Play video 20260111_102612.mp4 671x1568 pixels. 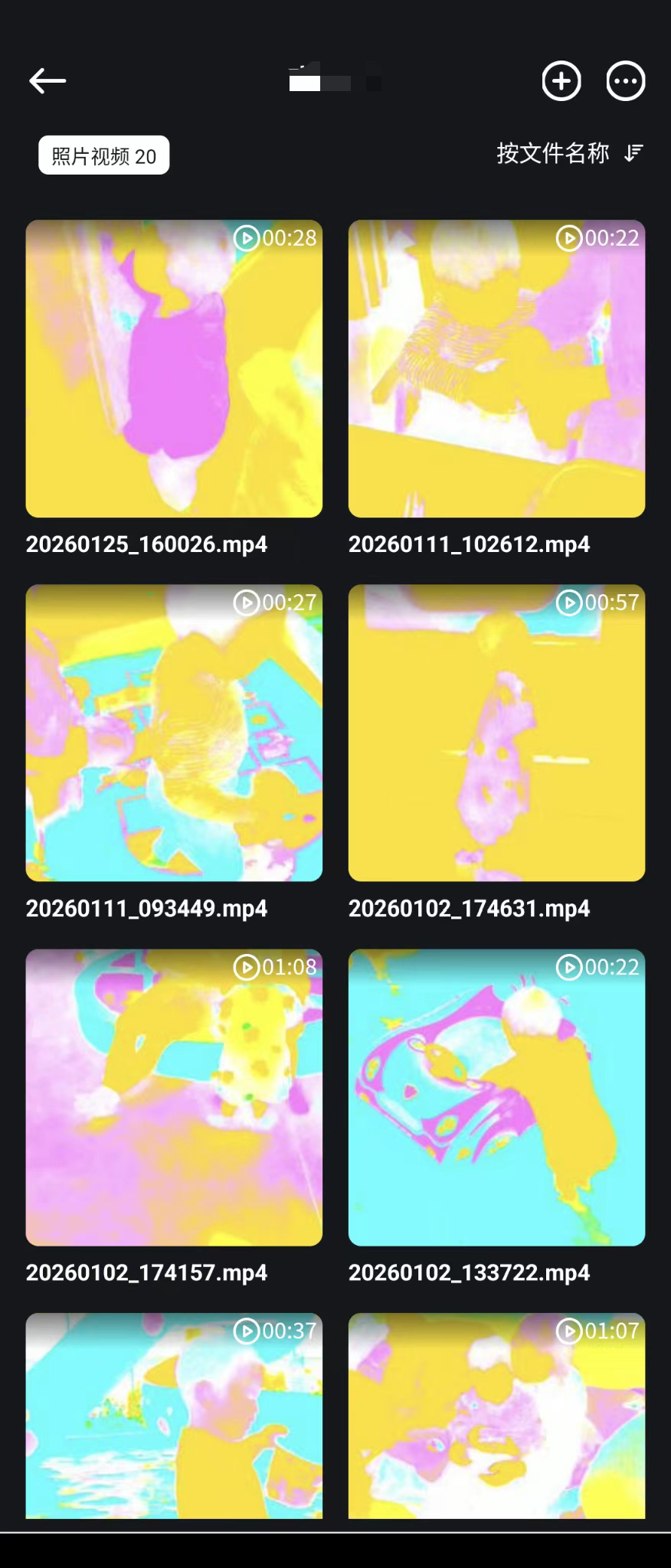click(496, 368)
